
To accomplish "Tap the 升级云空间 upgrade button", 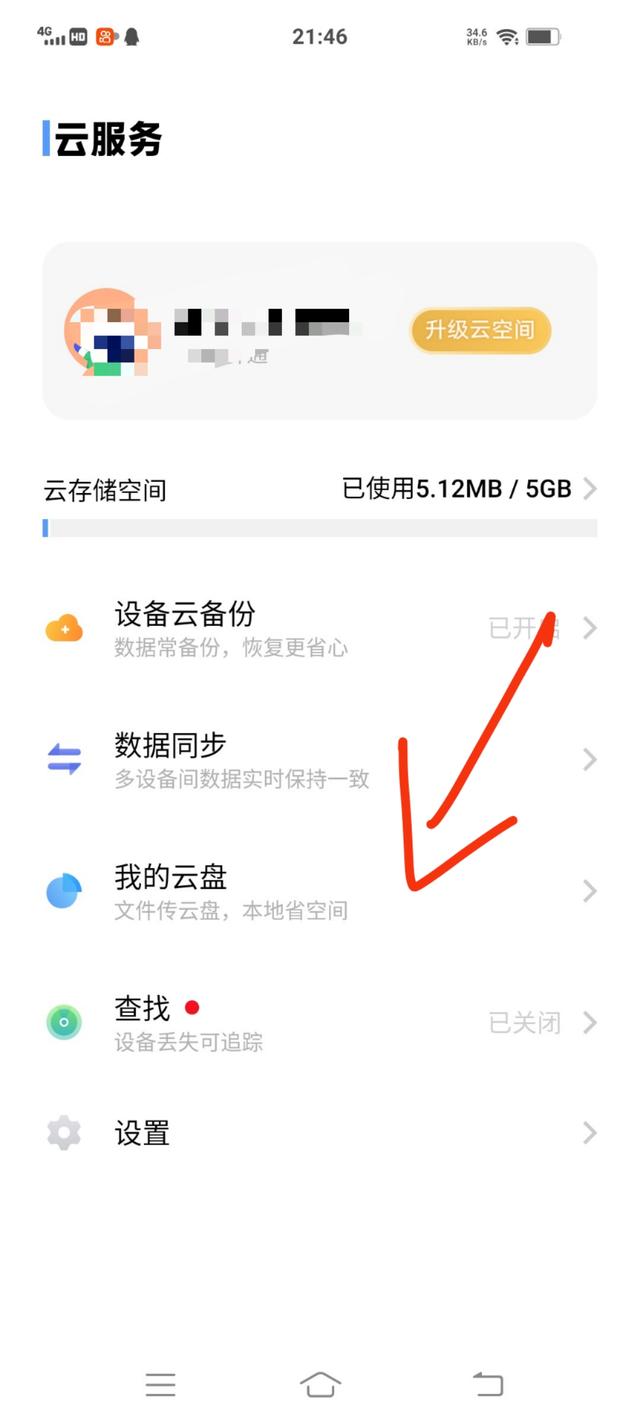I will coord(480,330).
